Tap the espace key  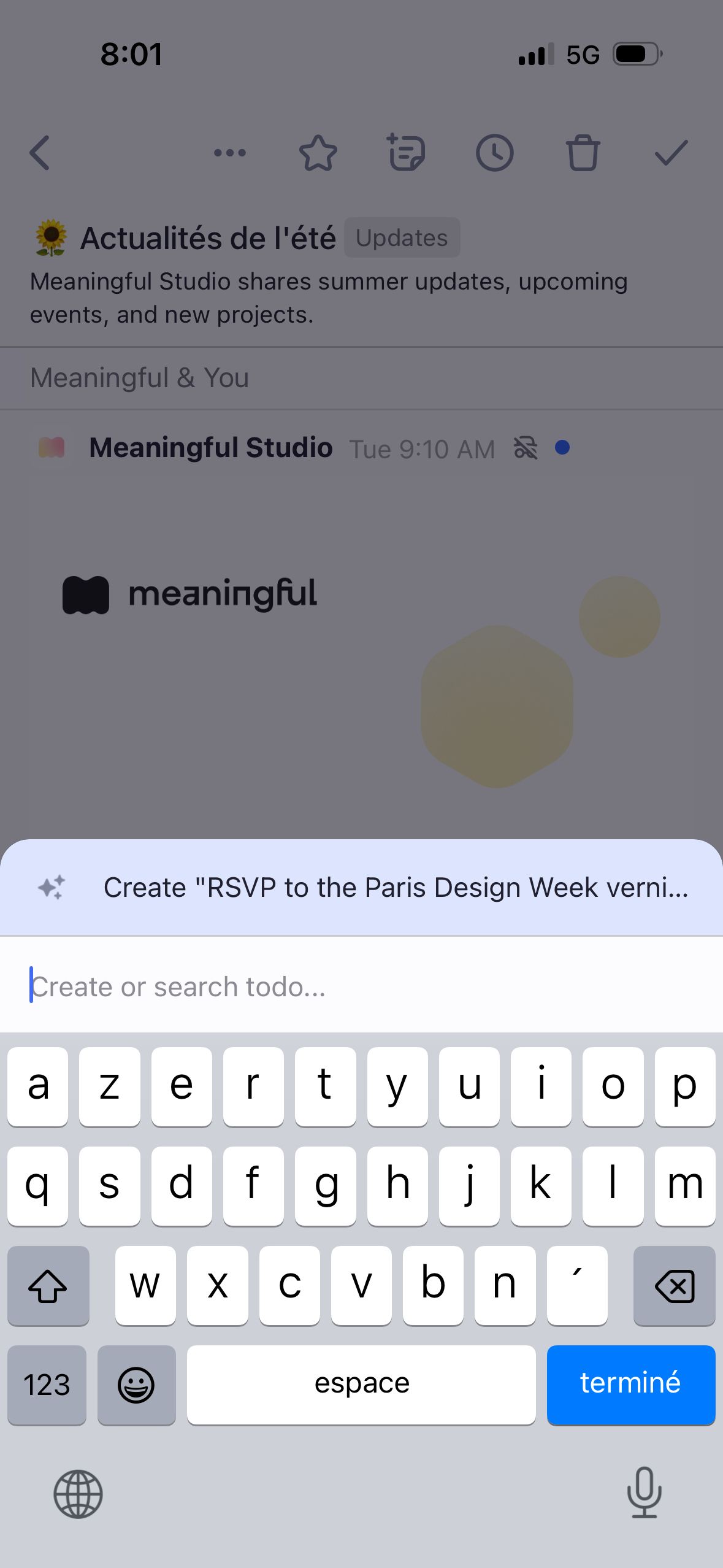point(361,1385)
